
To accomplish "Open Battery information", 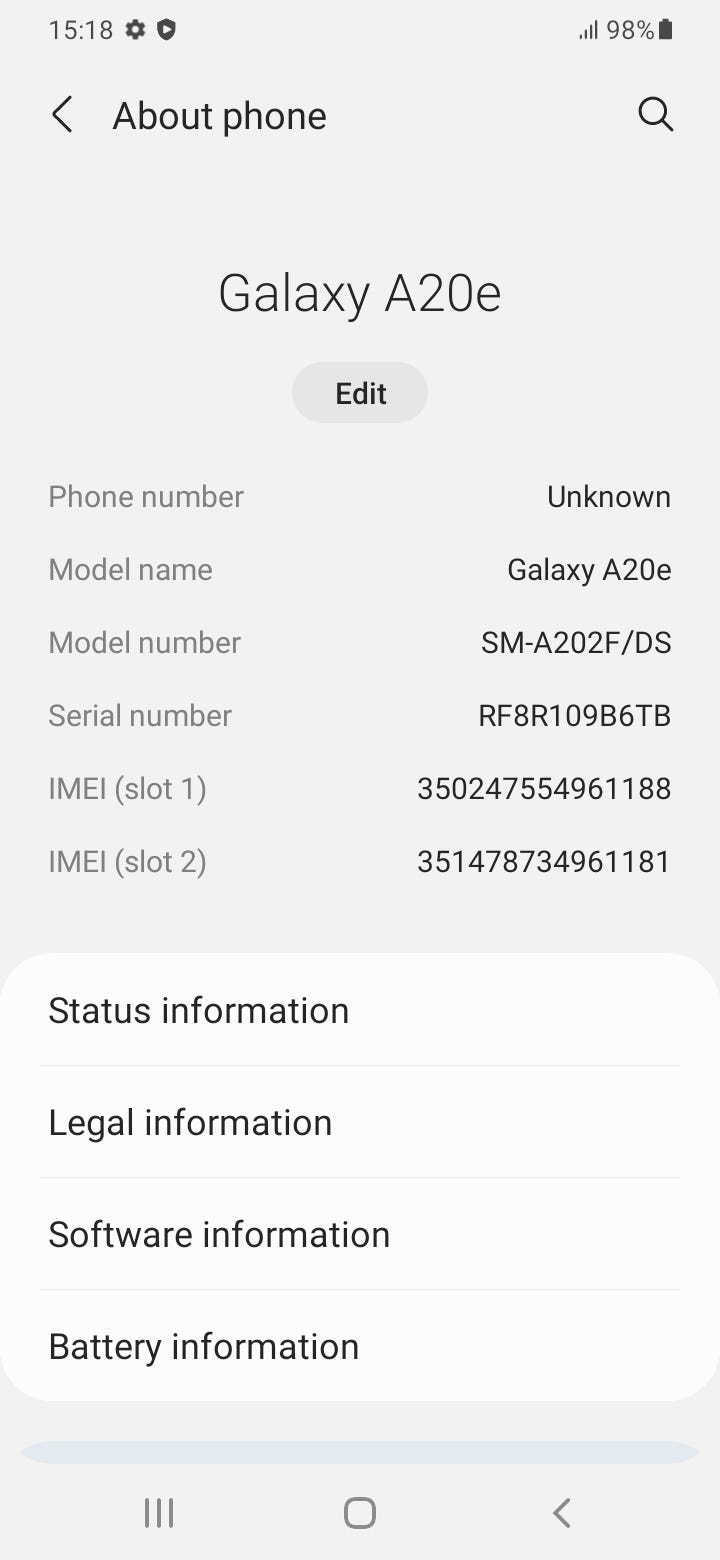I will pyautogui.click(x=360, y=1346).
